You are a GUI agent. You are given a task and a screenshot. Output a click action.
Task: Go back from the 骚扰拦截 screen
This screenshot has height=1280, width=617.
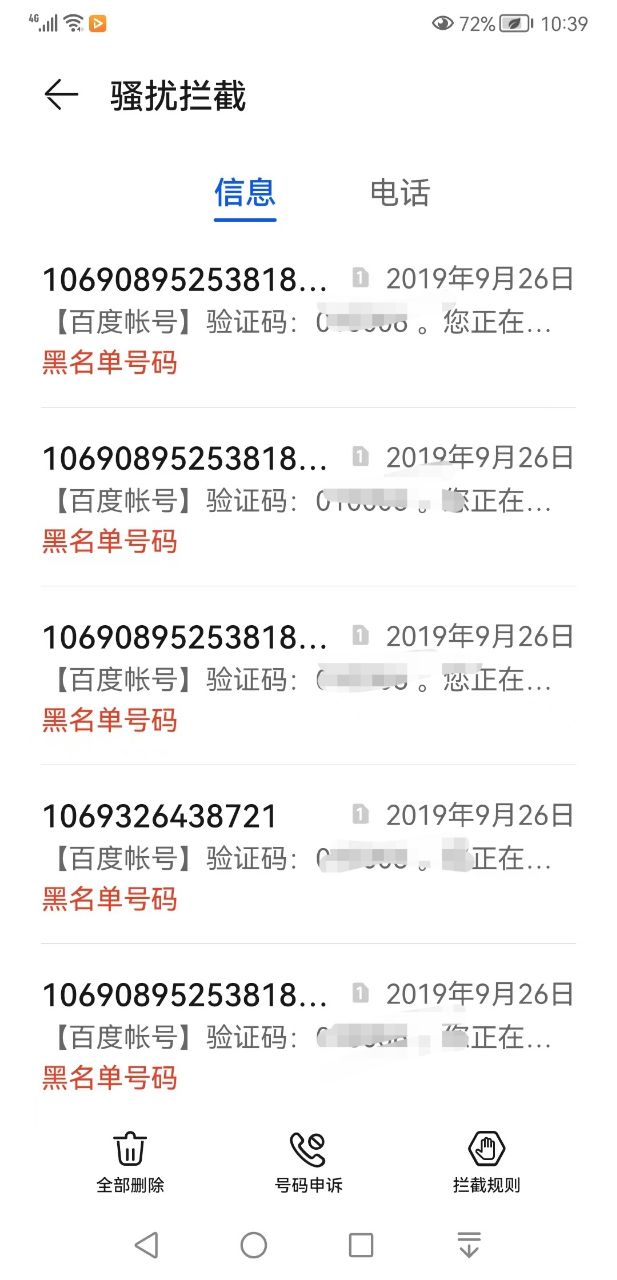[x=61, y=95]
